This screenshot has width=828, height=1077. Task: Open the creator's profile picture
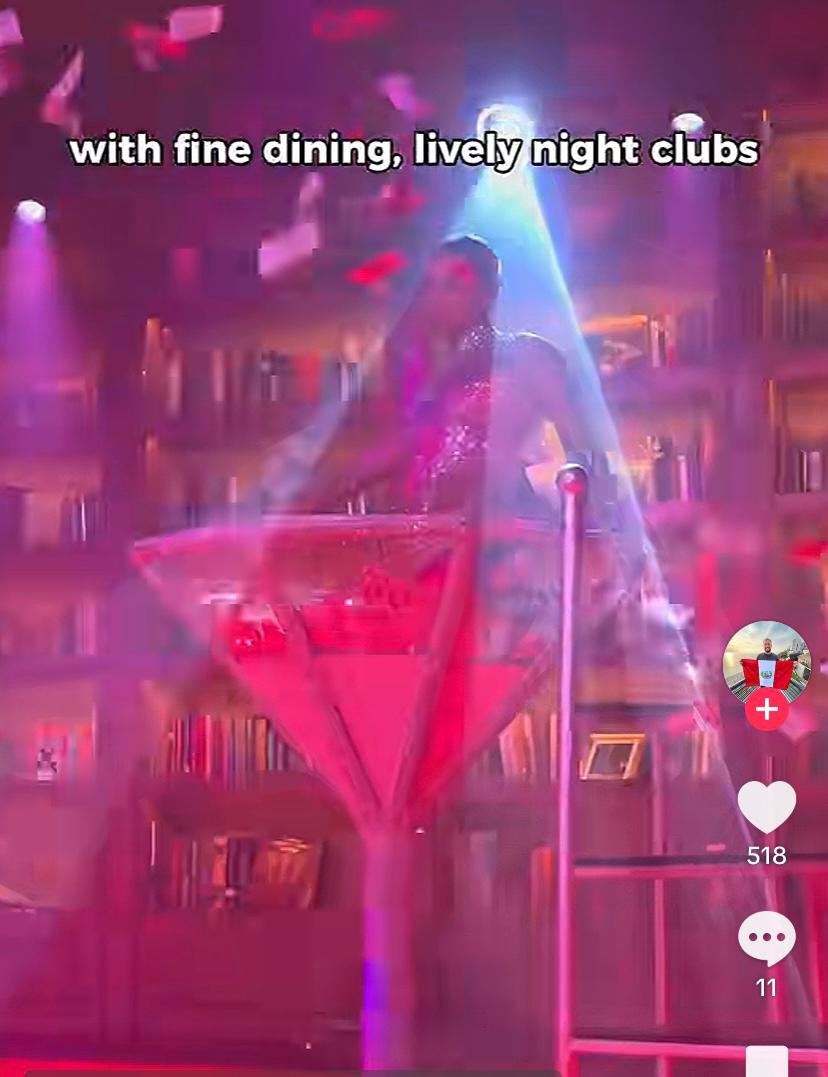point(766,661)
